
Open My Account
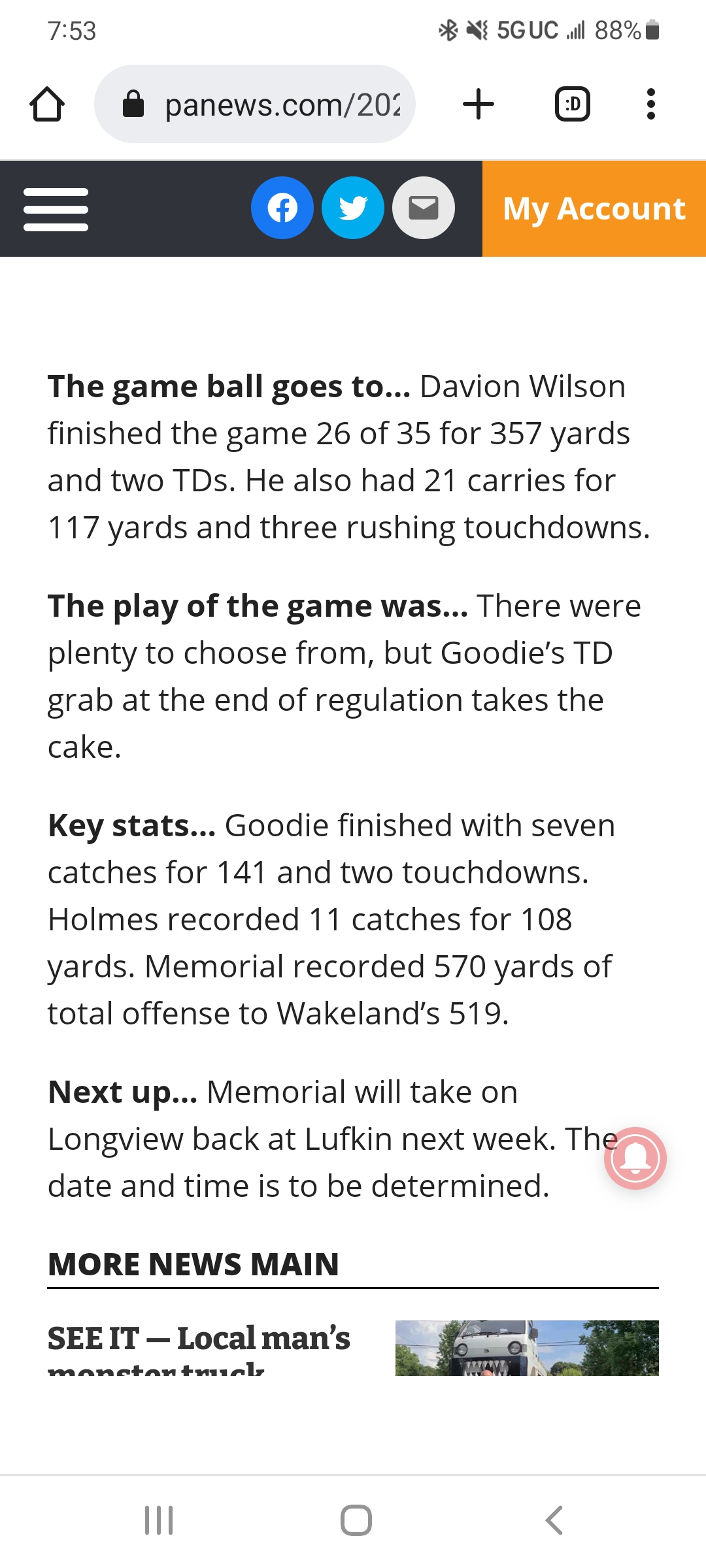click(594, 208)
